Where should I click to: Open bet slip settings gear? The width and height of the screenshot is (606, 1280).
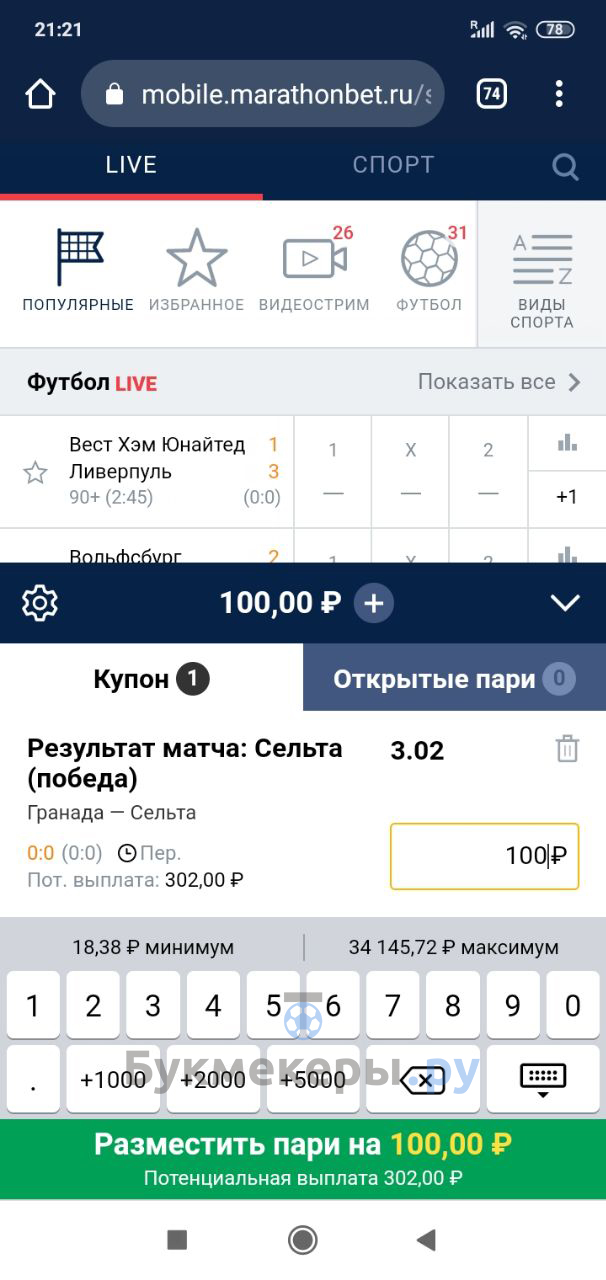point(40,603)
